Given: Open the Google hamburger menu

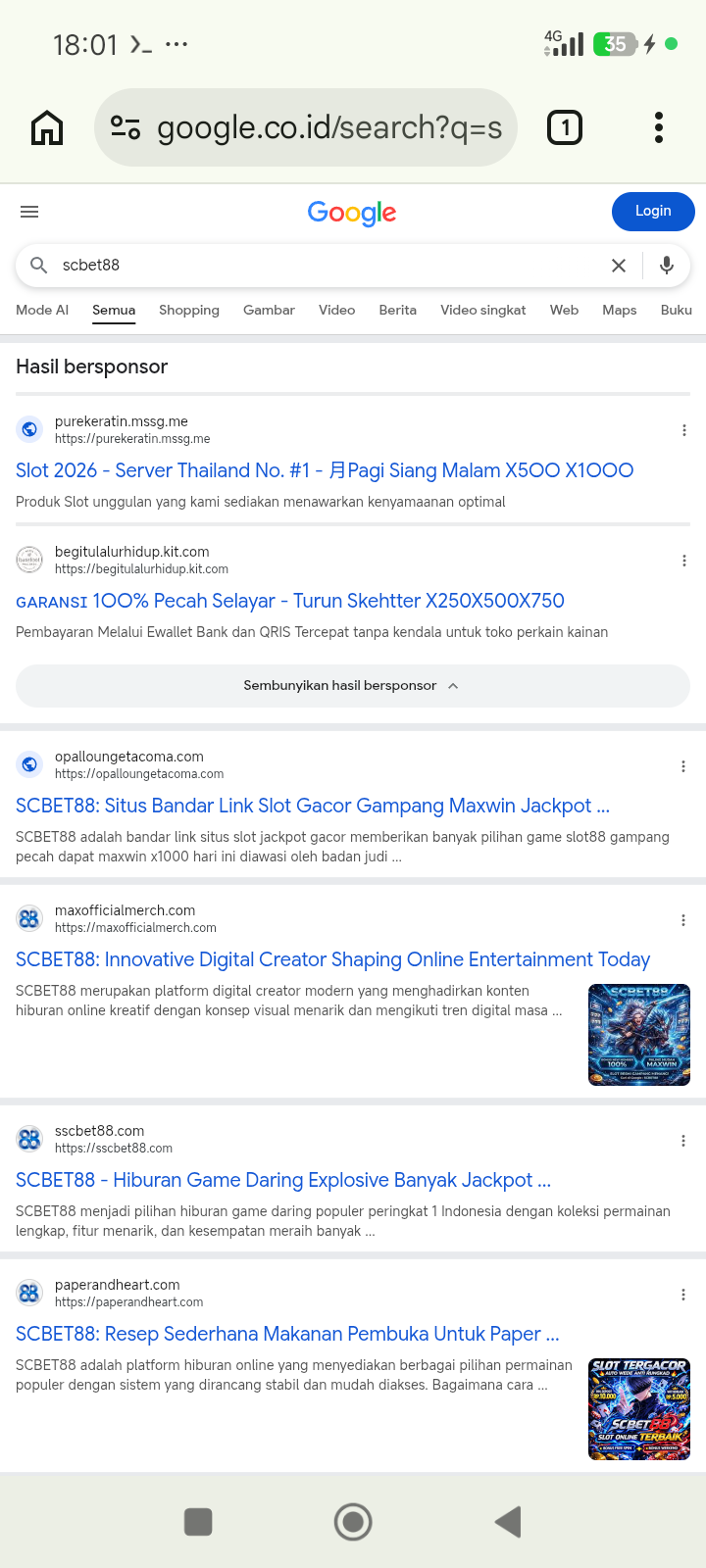Looking at the screenshot, I should 29,212.
